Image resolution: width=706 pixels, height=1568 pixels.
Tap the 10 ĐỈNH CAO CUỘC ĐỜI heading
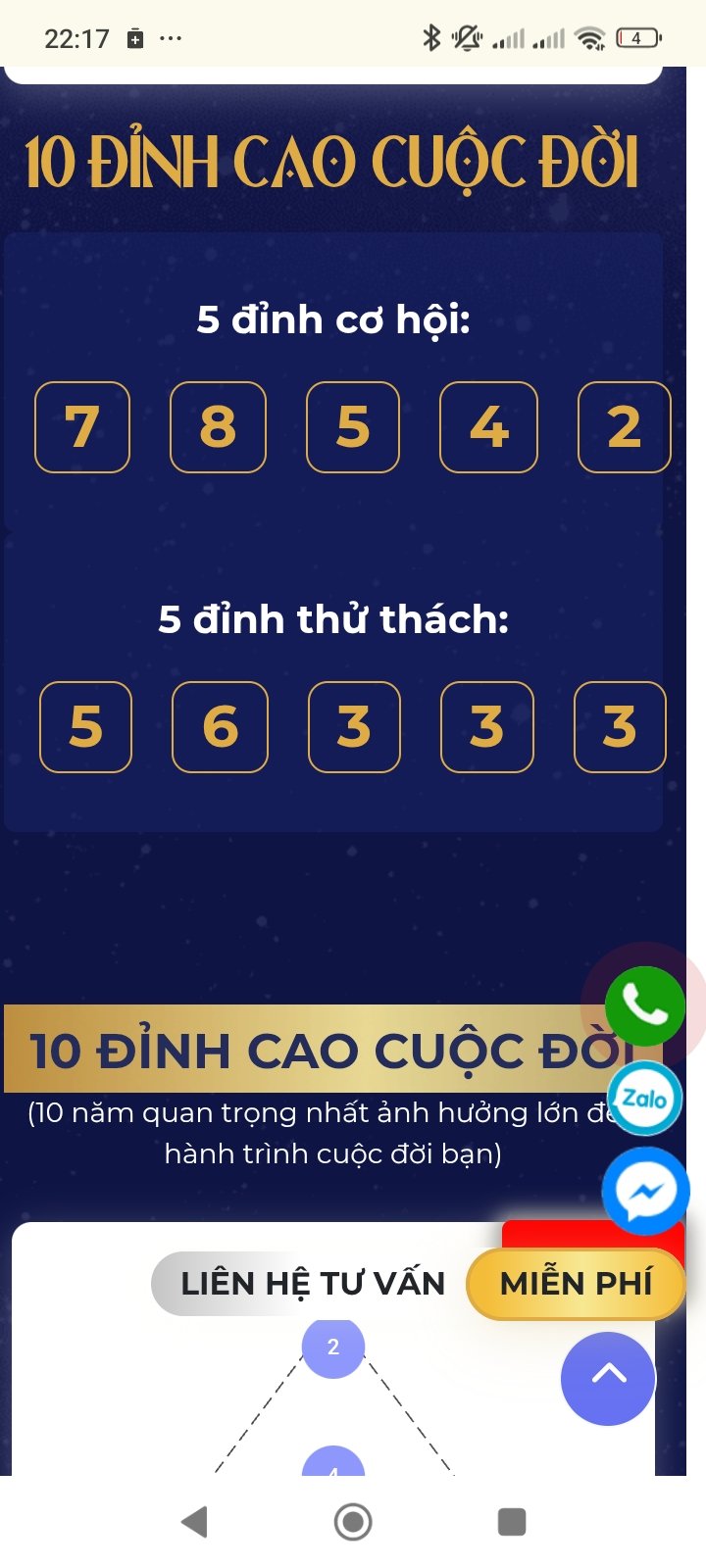tap(333, 157)
